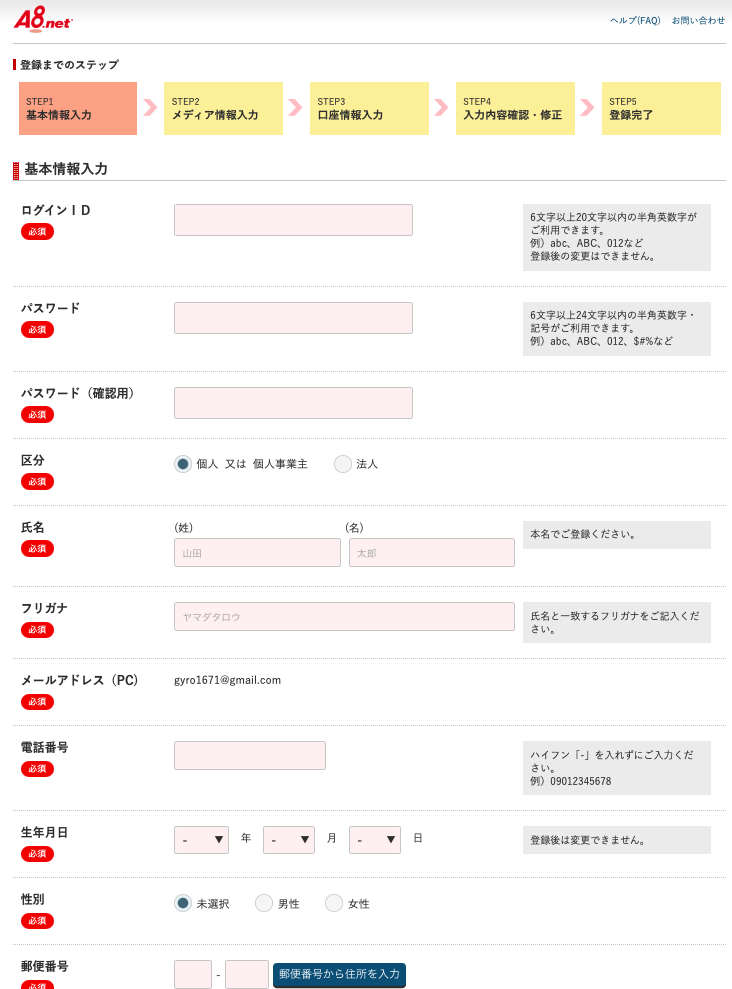Tap the 姓 surname field

point(257,552)
